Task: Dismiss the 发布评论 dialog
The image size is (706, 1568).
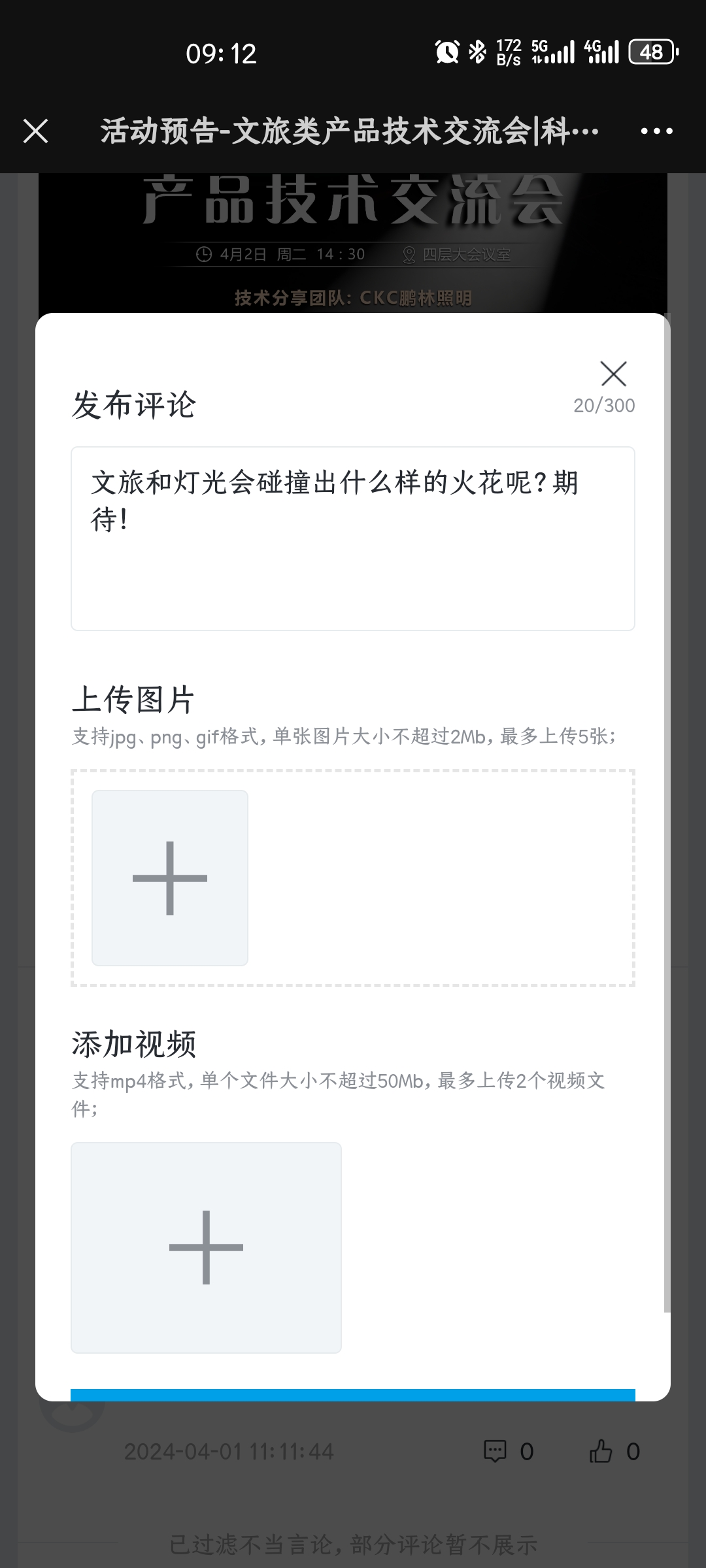Action: (613, 374)
